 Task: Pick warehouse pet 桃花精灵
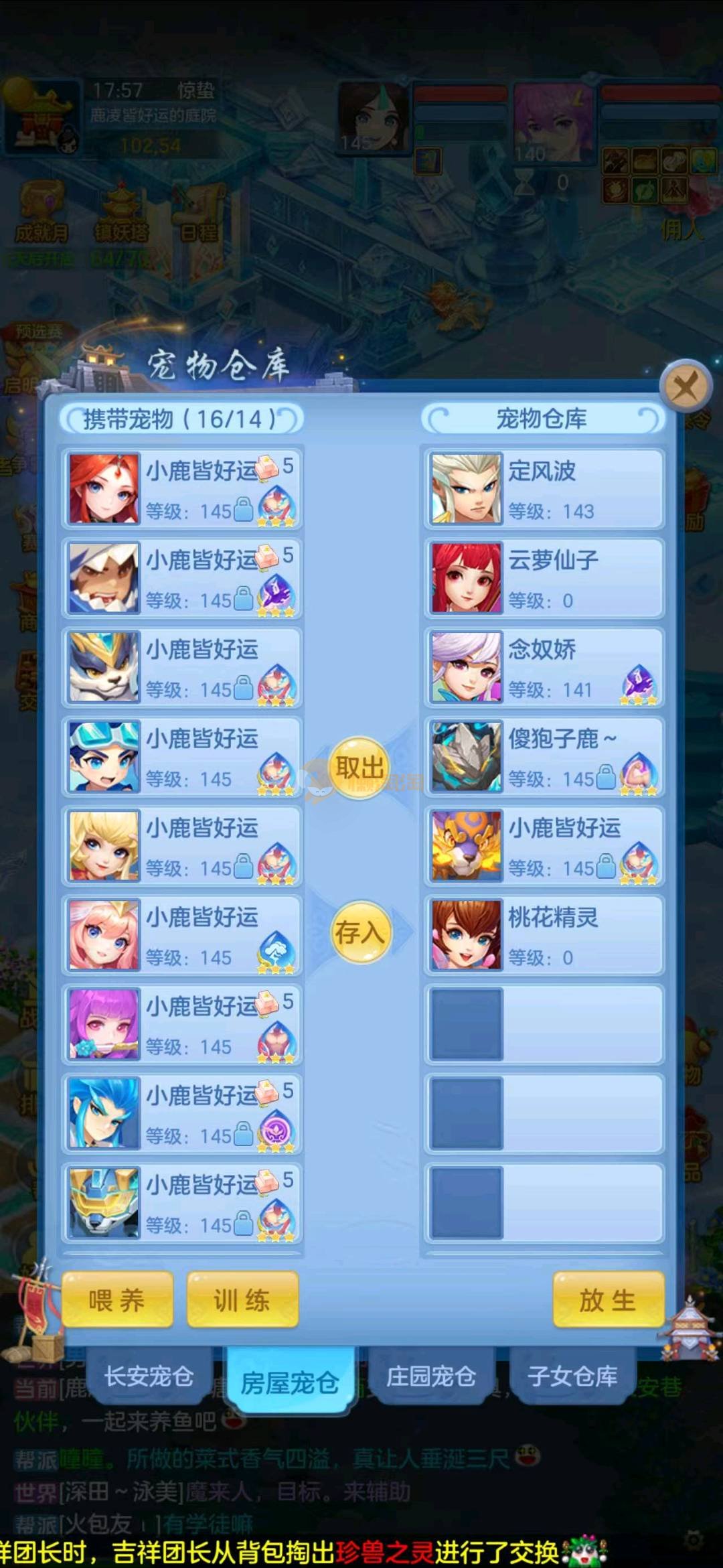point(544,935)
